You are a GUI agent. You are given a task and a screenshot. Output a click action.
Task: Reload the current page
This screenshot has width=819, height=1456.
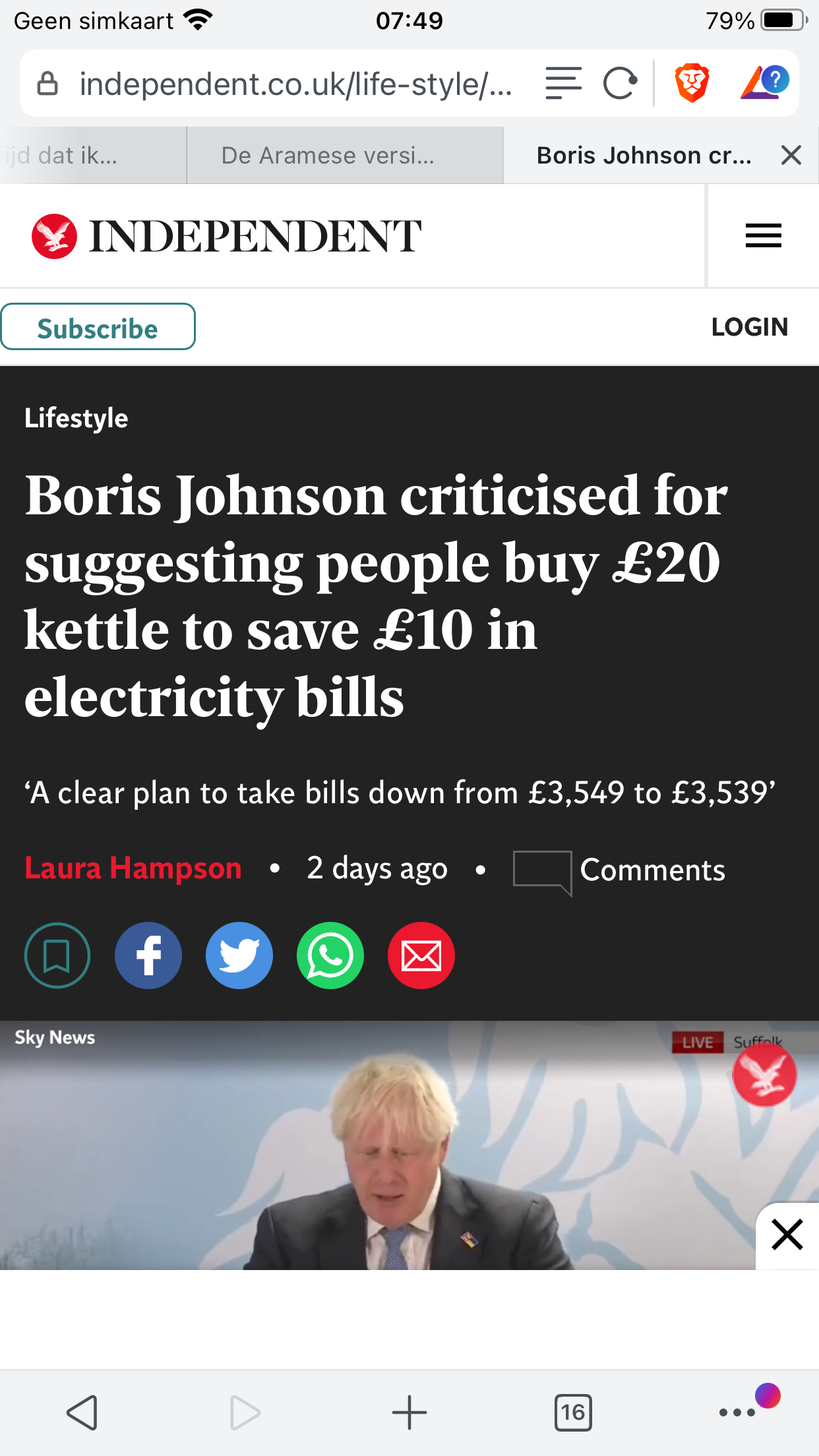(620, 84)
